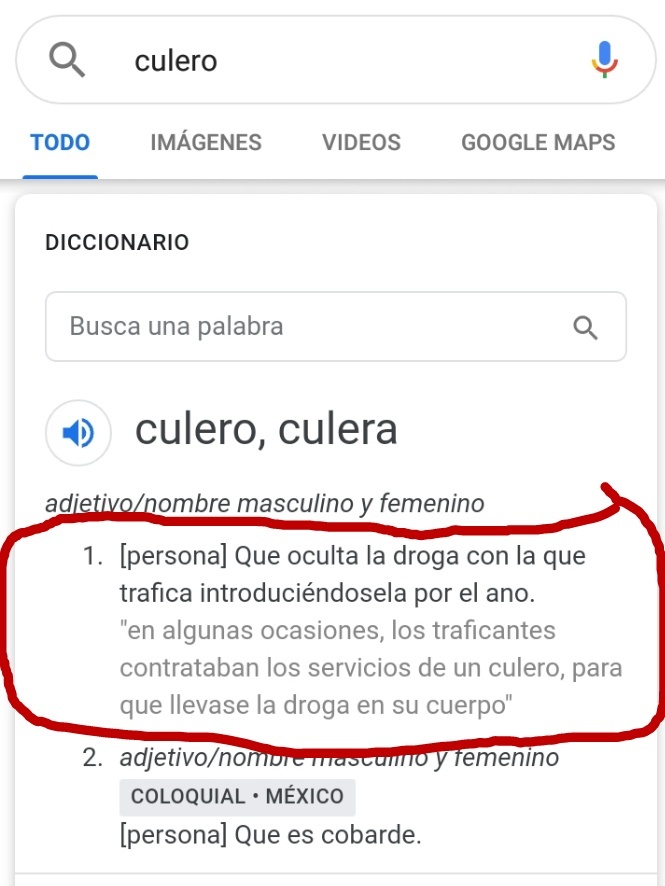The height and width of the screenshot is (886, 665).
Task: Start voice search with the microphone
Action: (605, 60)
